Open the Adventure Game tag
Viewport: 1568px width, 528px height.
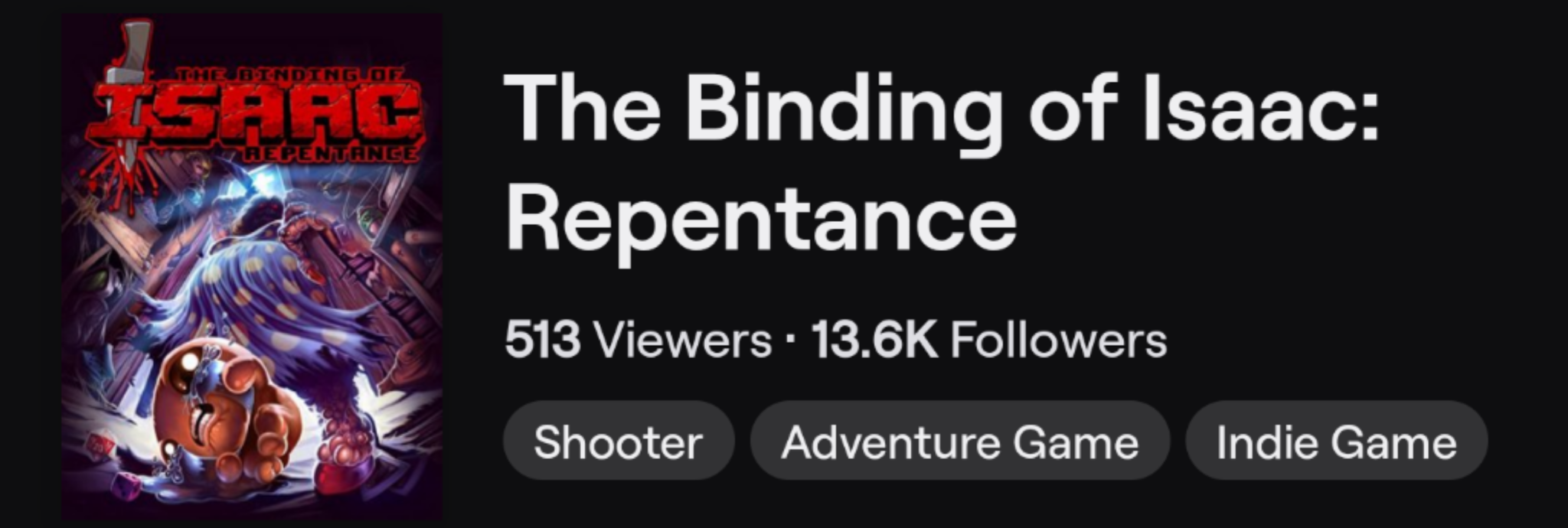tap(960, 442)
